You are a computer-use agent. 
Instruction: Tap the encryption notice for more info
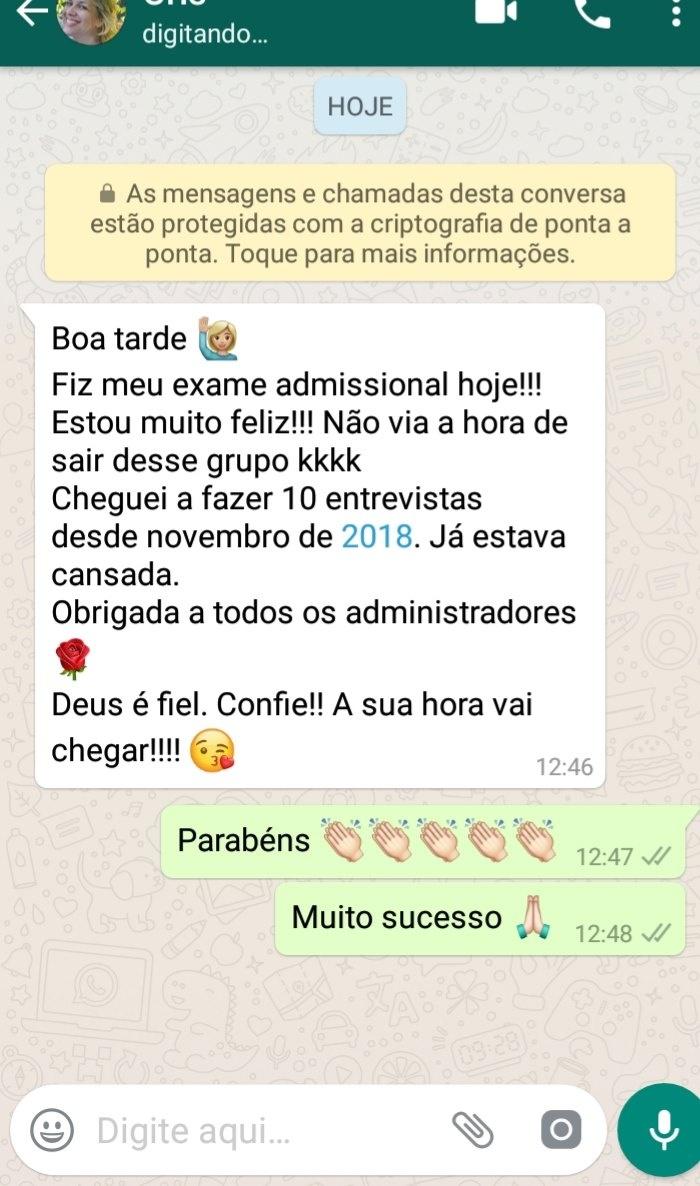tap(359, 223)
